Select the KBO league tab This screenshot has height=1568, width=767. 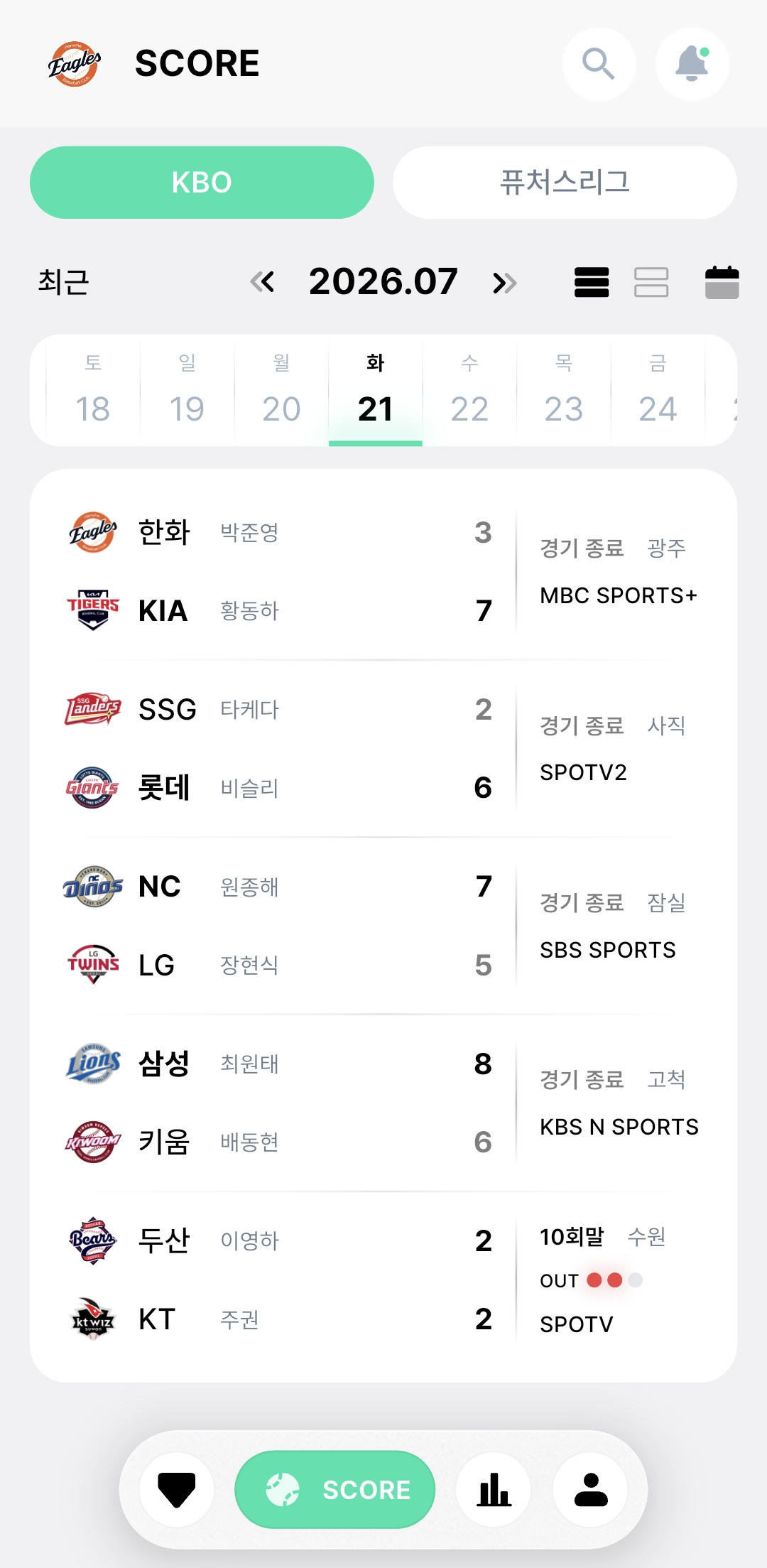202,183
